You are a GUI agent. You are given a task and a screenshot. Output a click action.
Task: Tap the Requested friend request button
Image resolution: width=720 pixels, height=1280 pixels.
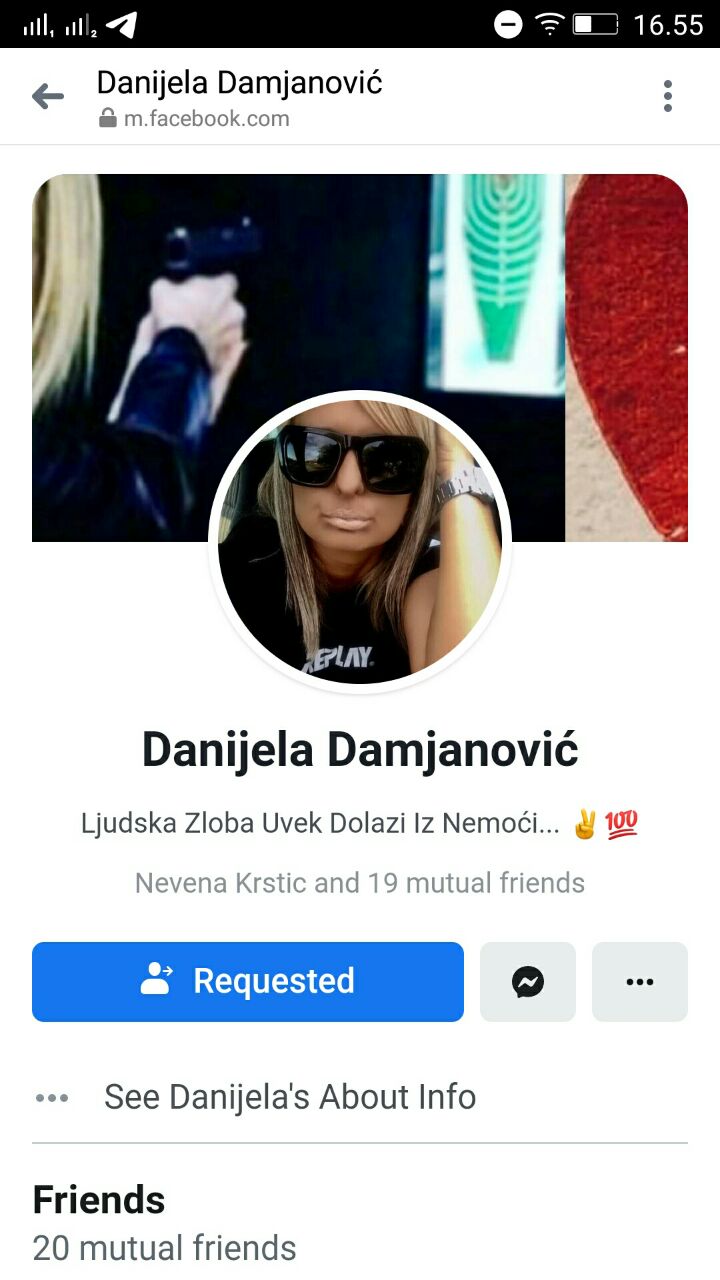pyautogui.click(x=248, y=981)
